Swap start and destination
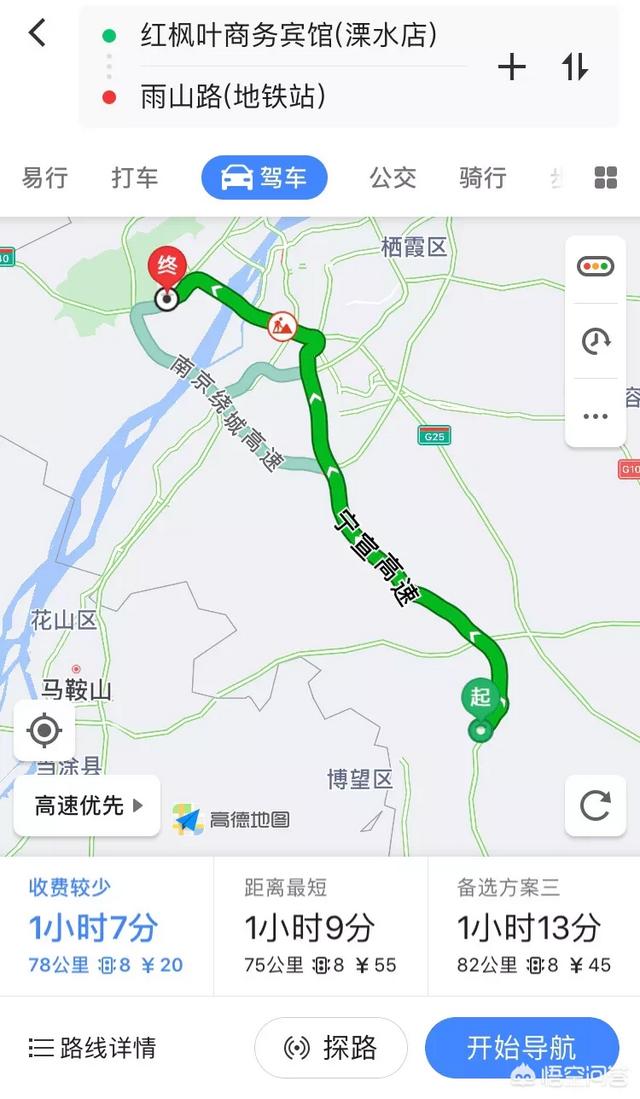 pos(575,67)
